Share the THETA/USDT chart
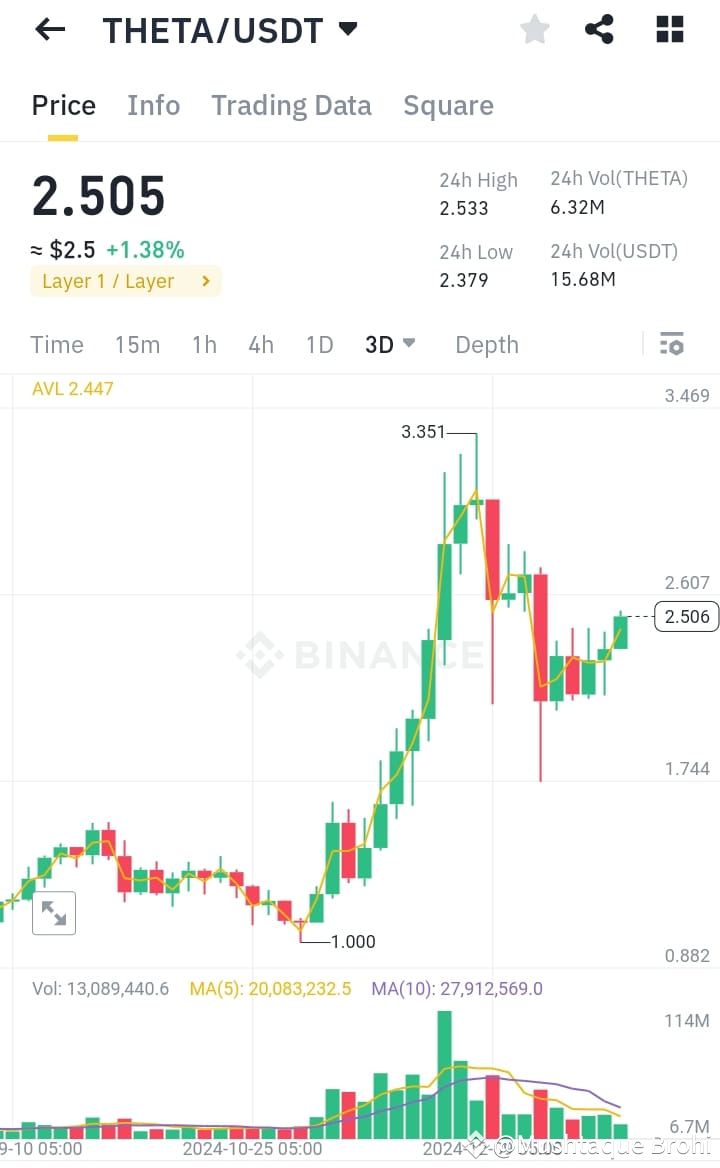This screenshot has height=1168, width=720. tap(599, 29)
